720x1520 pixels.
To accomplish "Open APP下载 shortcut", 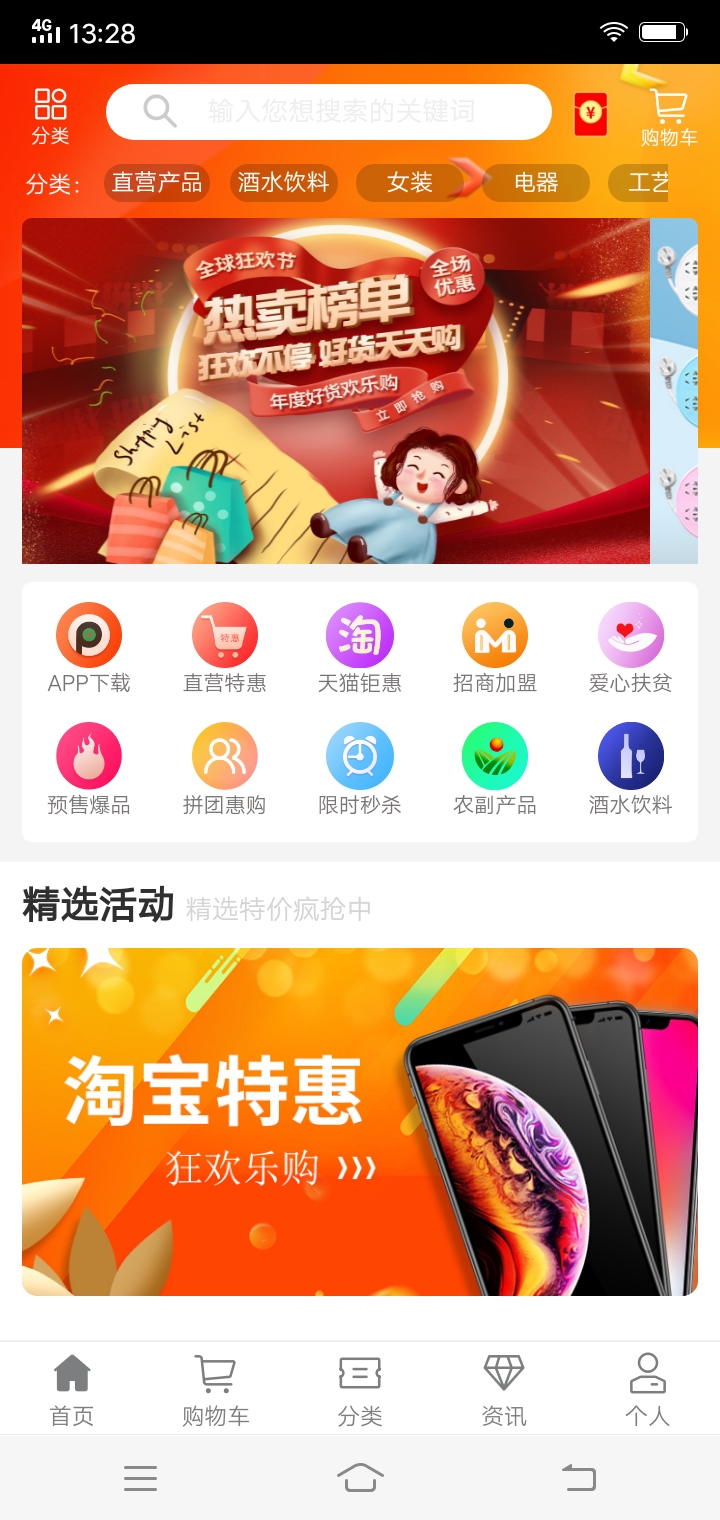I will [x=89, y=648].
